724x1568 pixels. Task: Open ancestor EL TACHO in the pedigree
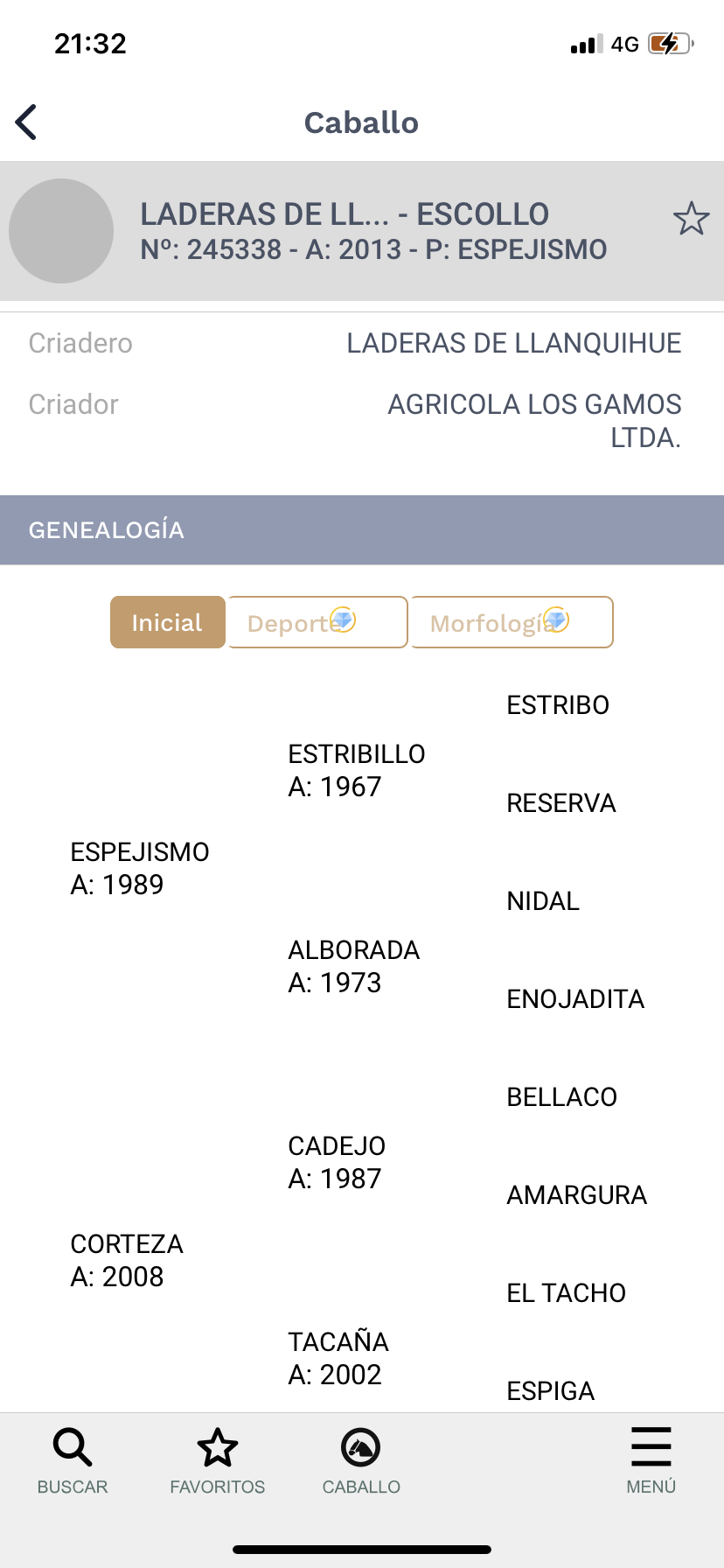coord(566,1293)
